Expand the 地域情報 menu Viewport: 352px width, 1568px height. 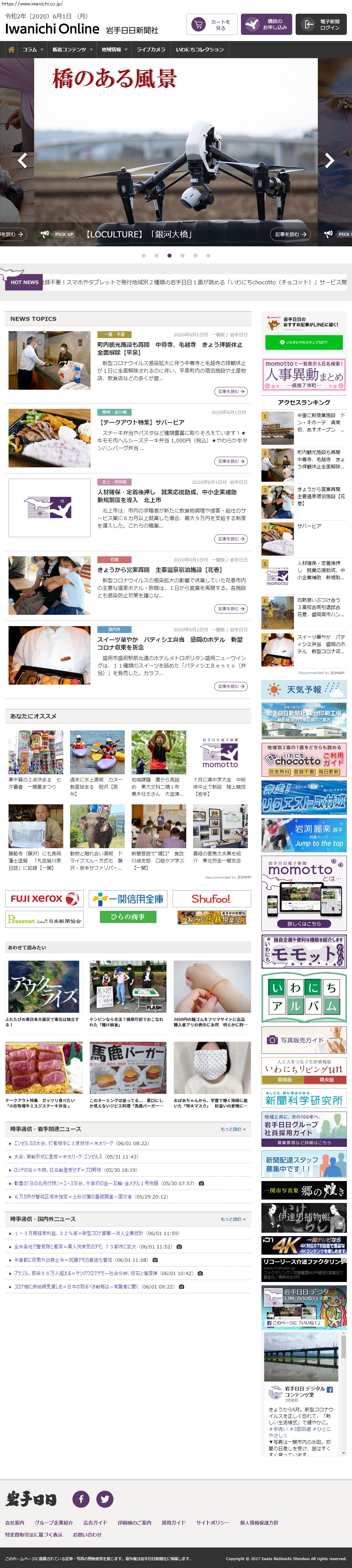click(x=114, y=49)
